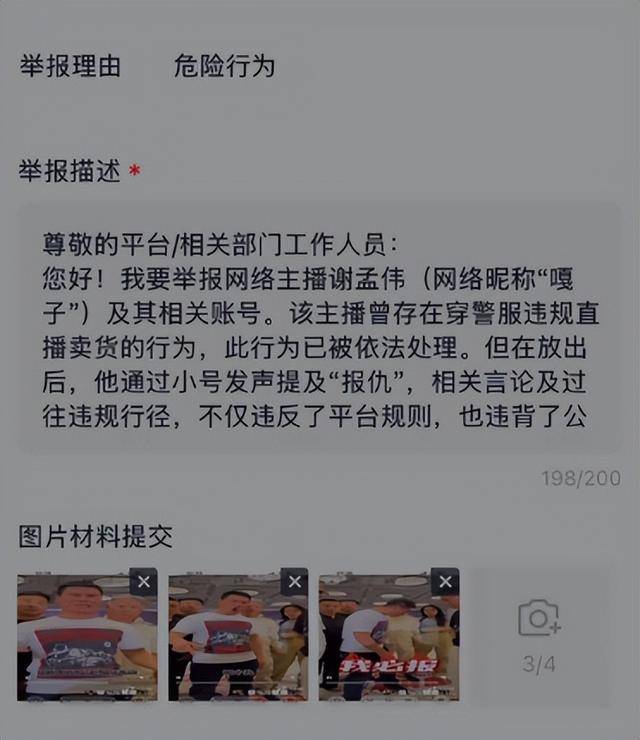Edit the 举报描述 text field

(x=320, y=330)
